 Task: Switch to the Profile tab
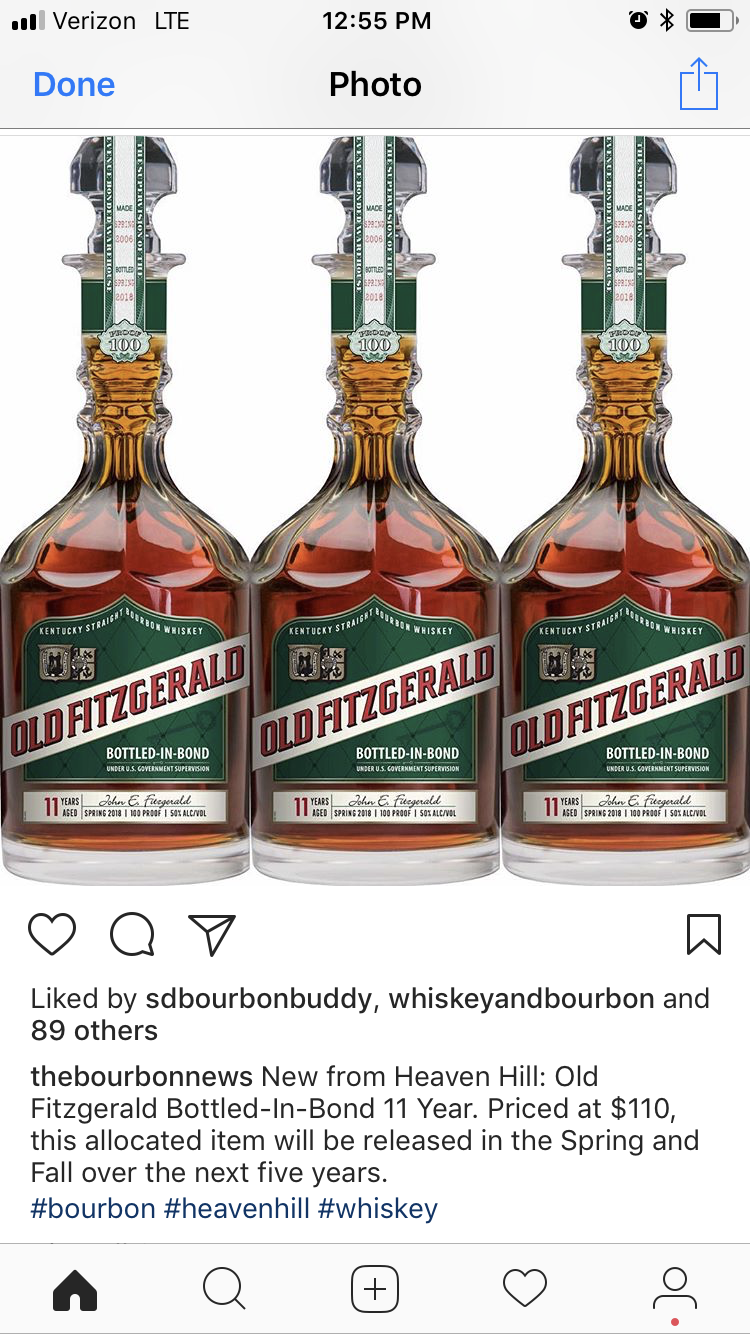click(675, 1289)
